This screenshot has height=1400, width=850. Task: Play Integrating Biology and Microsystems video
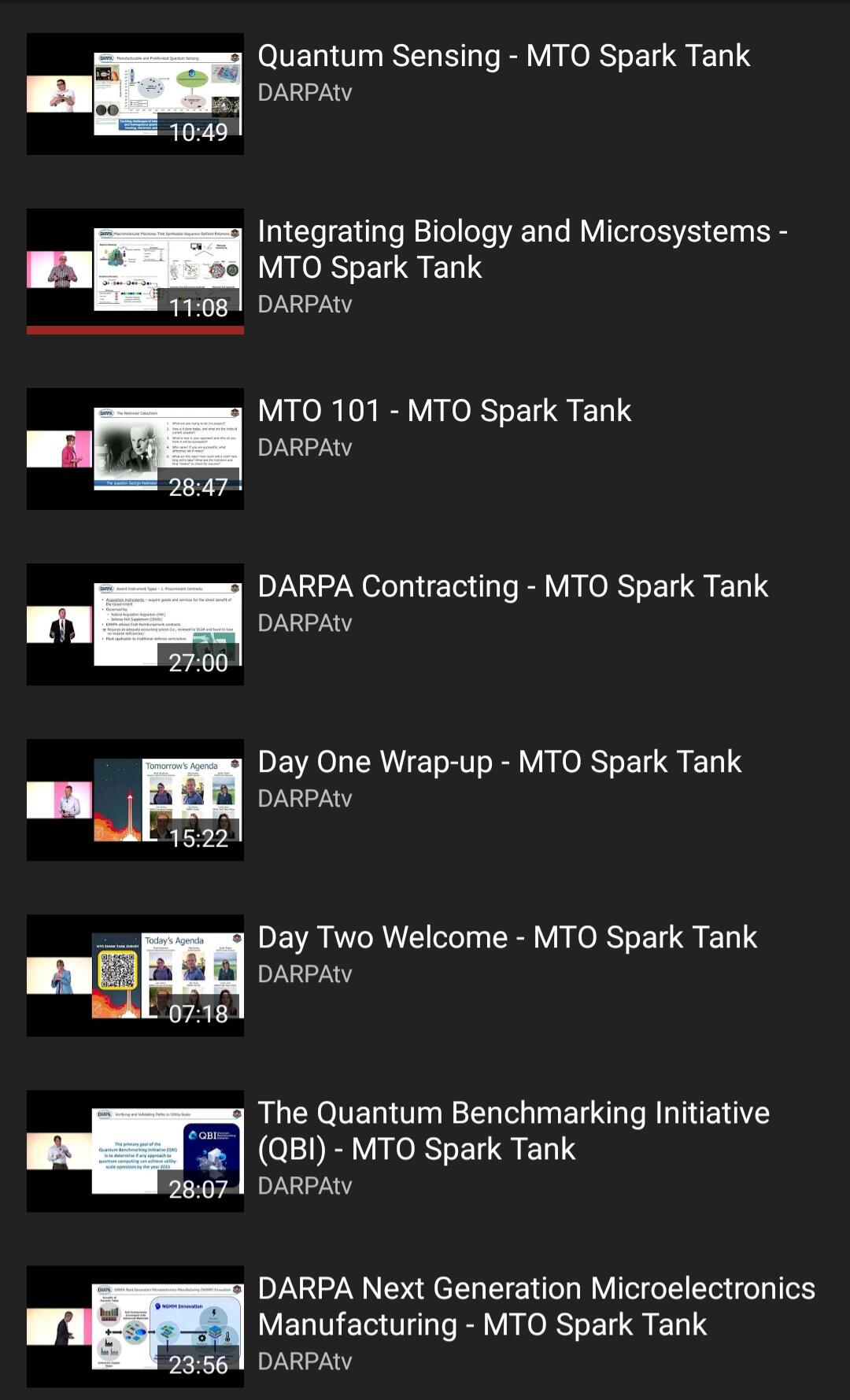click(521, 249)
